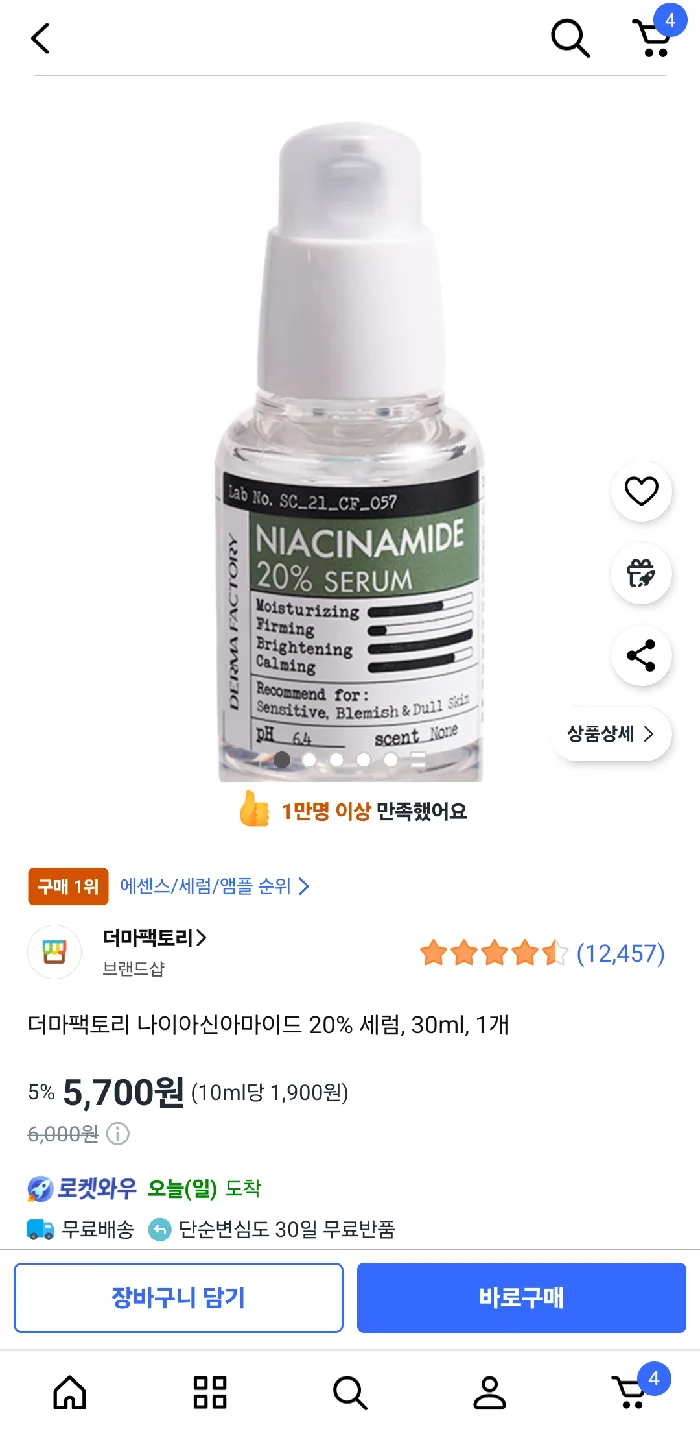Share this product
The height and width of the screenshot is (1440, 700).
(641, 656)
